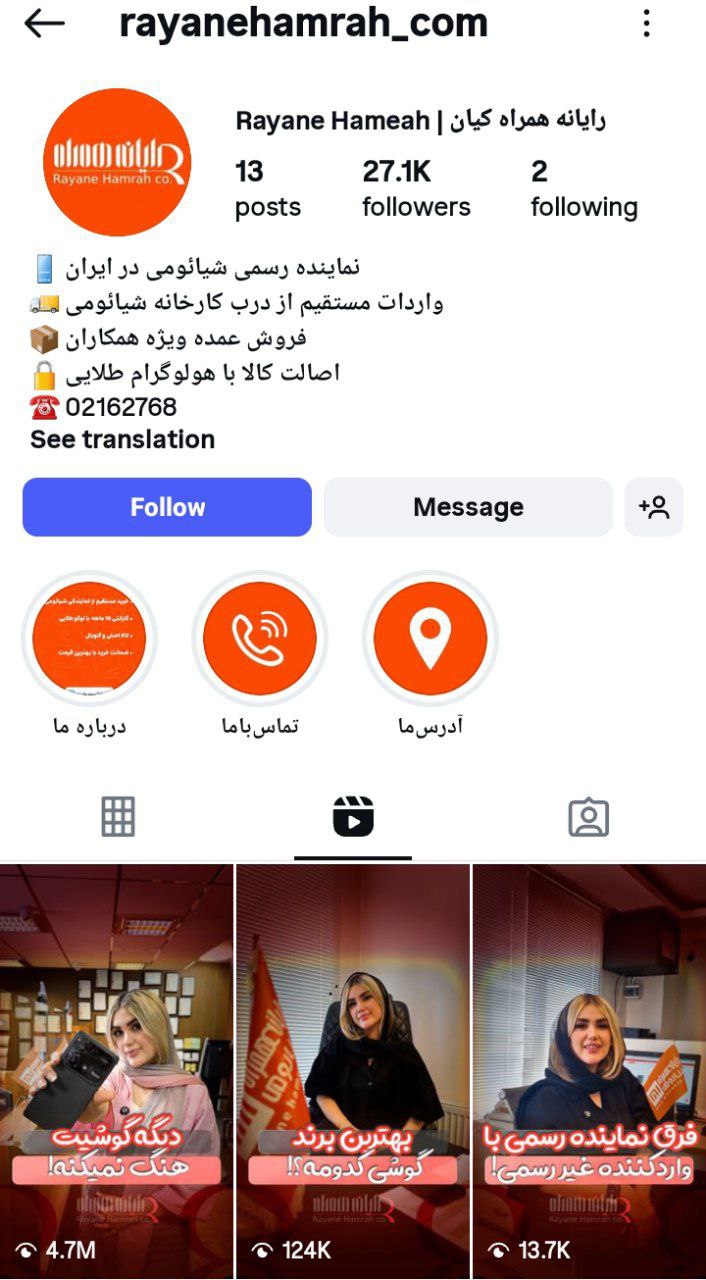The width and height of the screenshot is (706, 1280).
Task: Open the orange Rayane Hamrah profile picture
Action: [118, 162]
